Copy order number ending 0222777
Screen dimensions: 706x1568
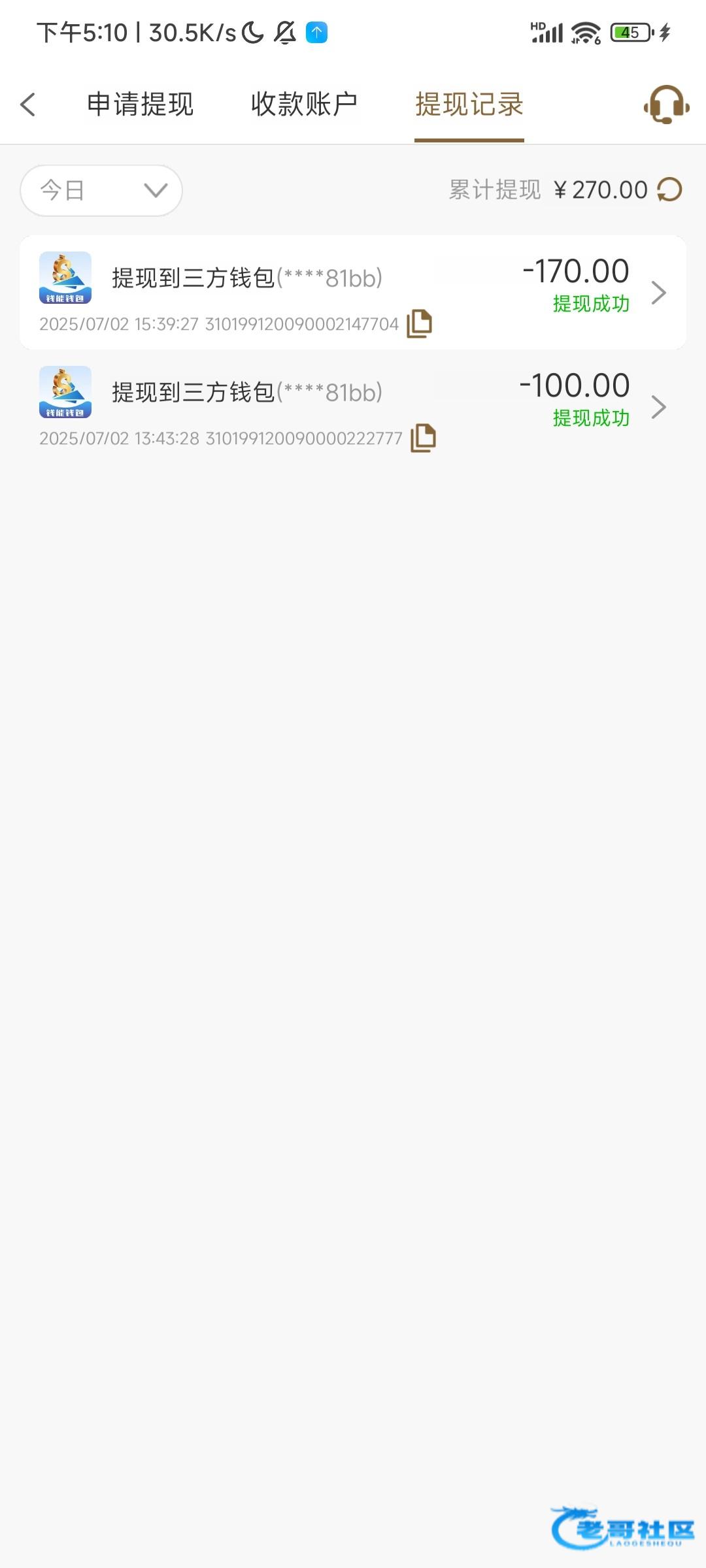tap(423, 438)
